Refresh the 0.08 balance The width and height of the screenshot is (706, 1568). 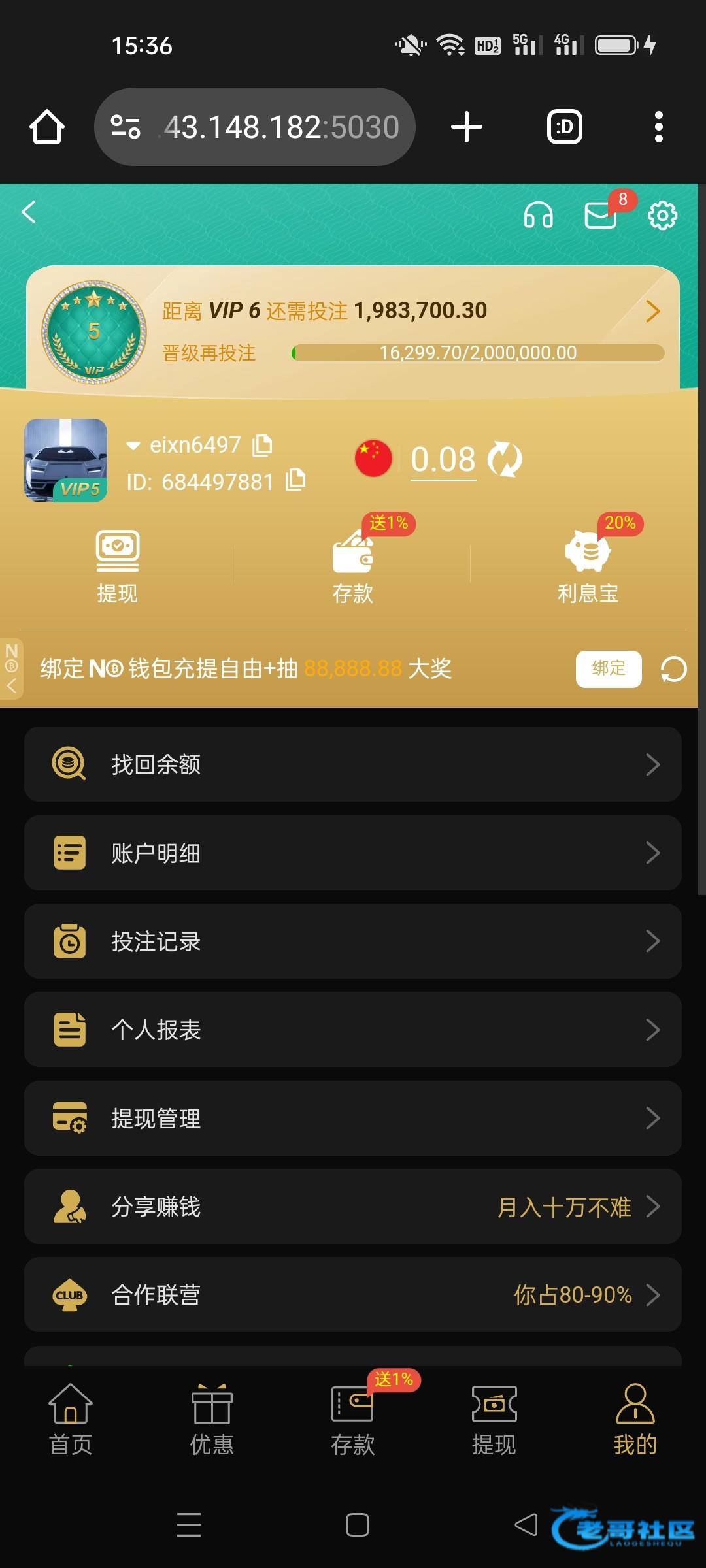[505, 459]
